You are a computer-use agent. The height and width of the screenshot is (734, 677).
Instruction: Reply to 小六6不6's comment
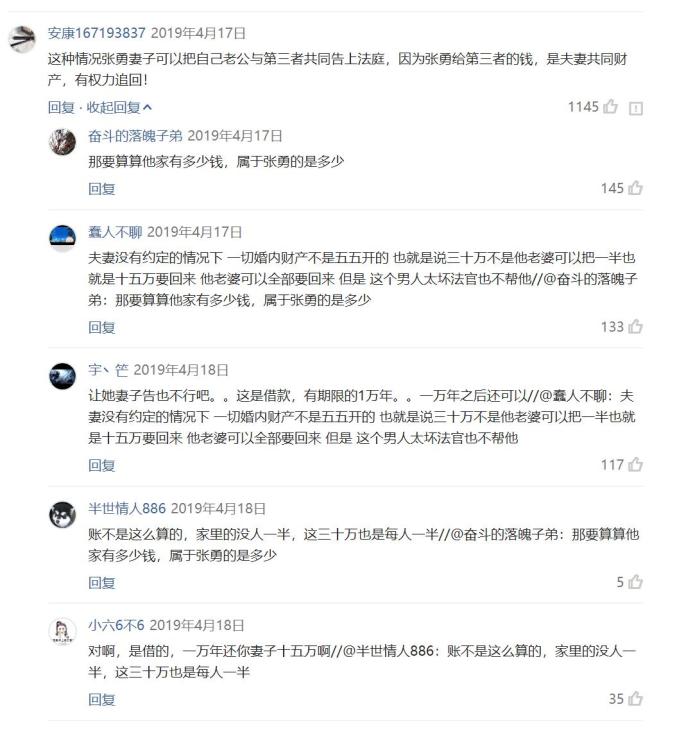click(101, 699)
